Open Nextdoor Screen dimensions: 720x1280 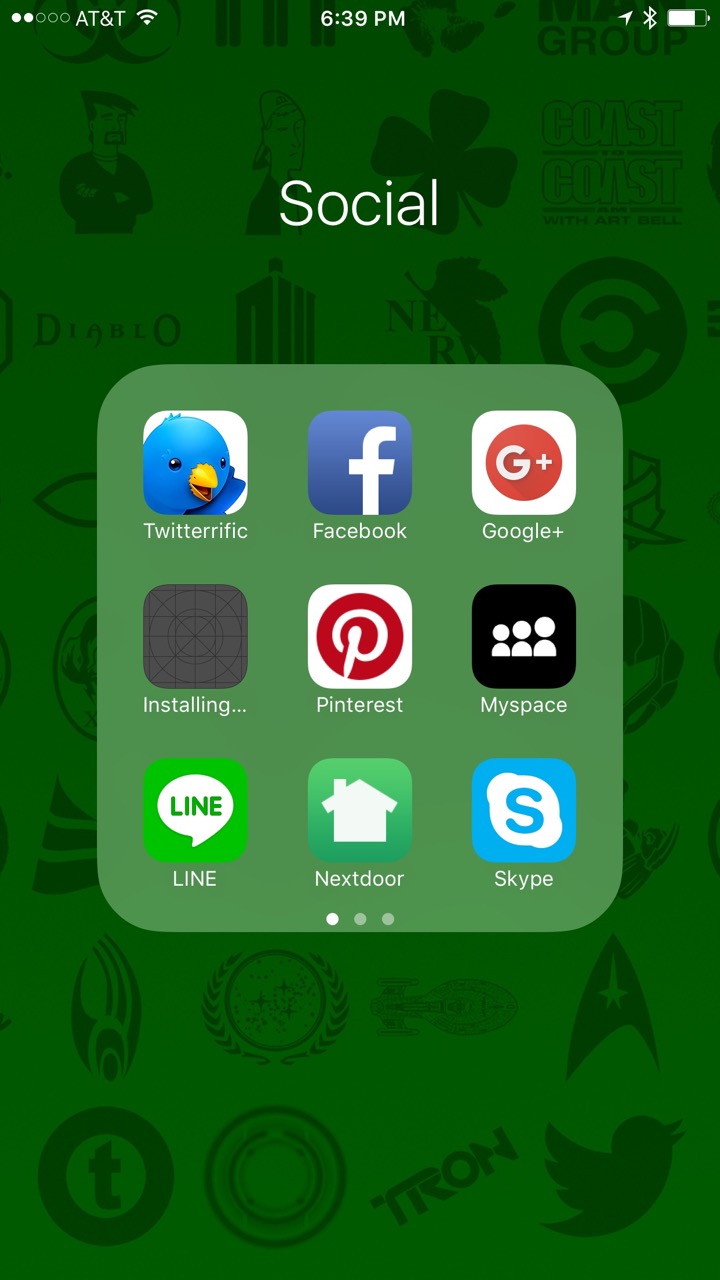(360, 811)
